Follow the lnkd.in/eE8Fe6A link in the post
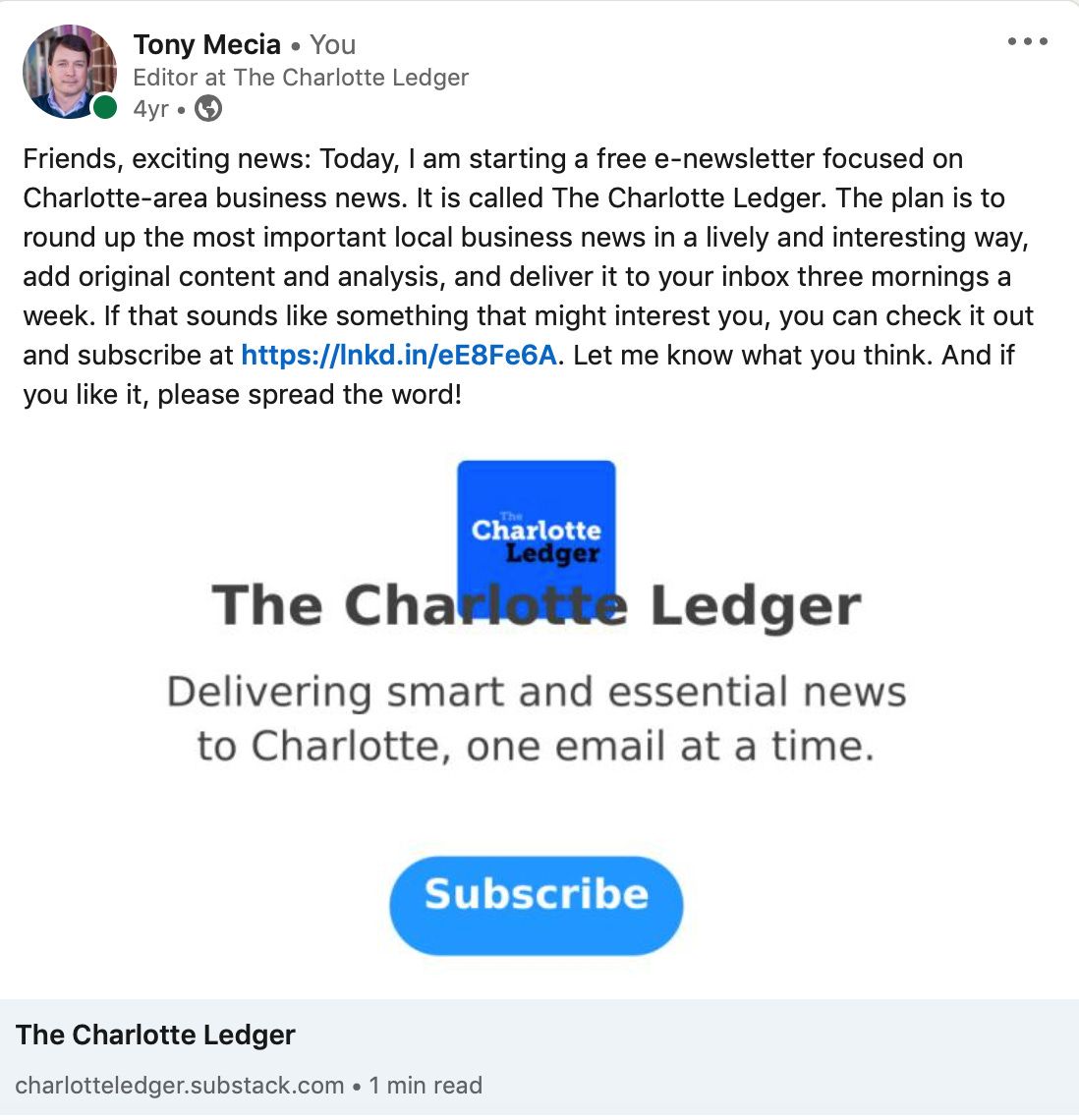 click(399, 355)
